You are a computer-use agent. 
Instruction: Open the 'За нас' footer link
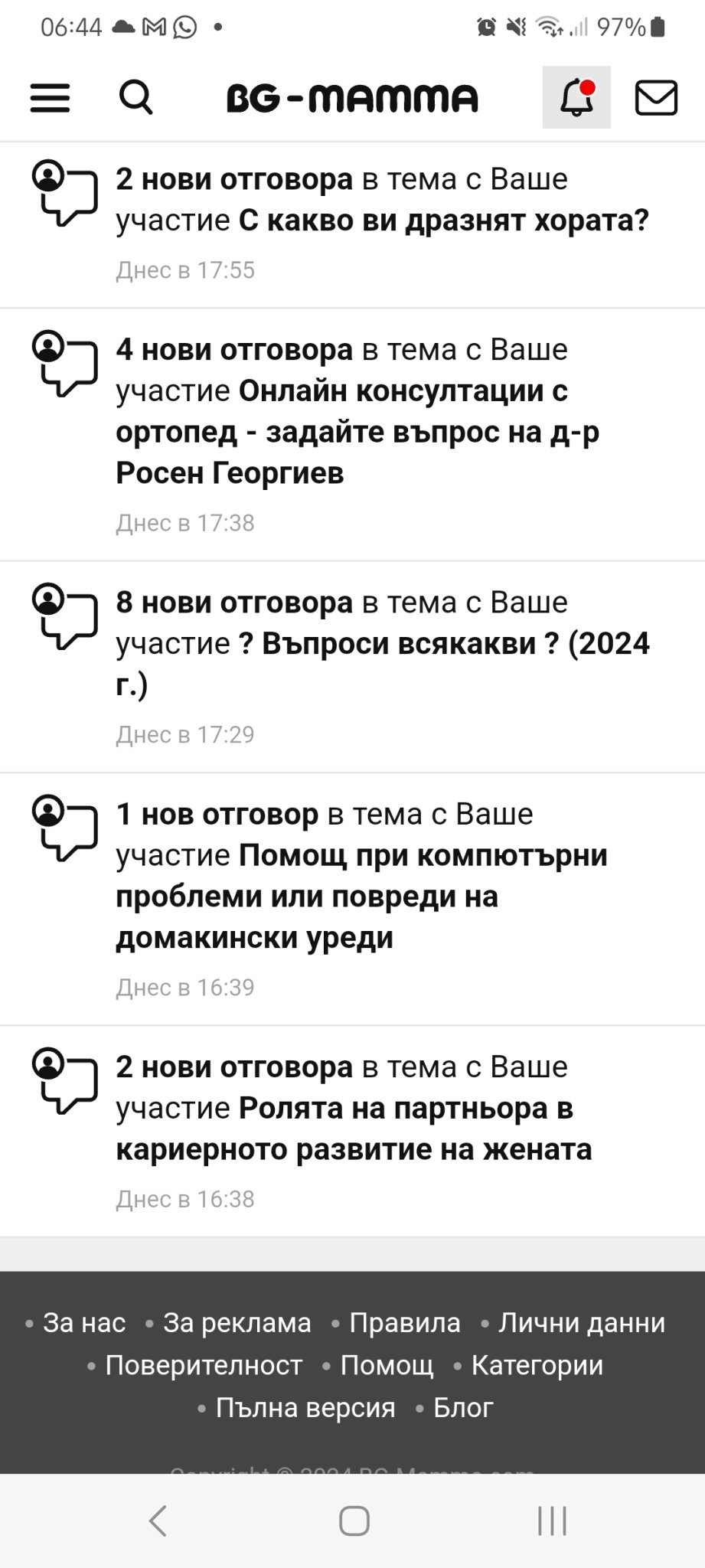point(84,1323)
